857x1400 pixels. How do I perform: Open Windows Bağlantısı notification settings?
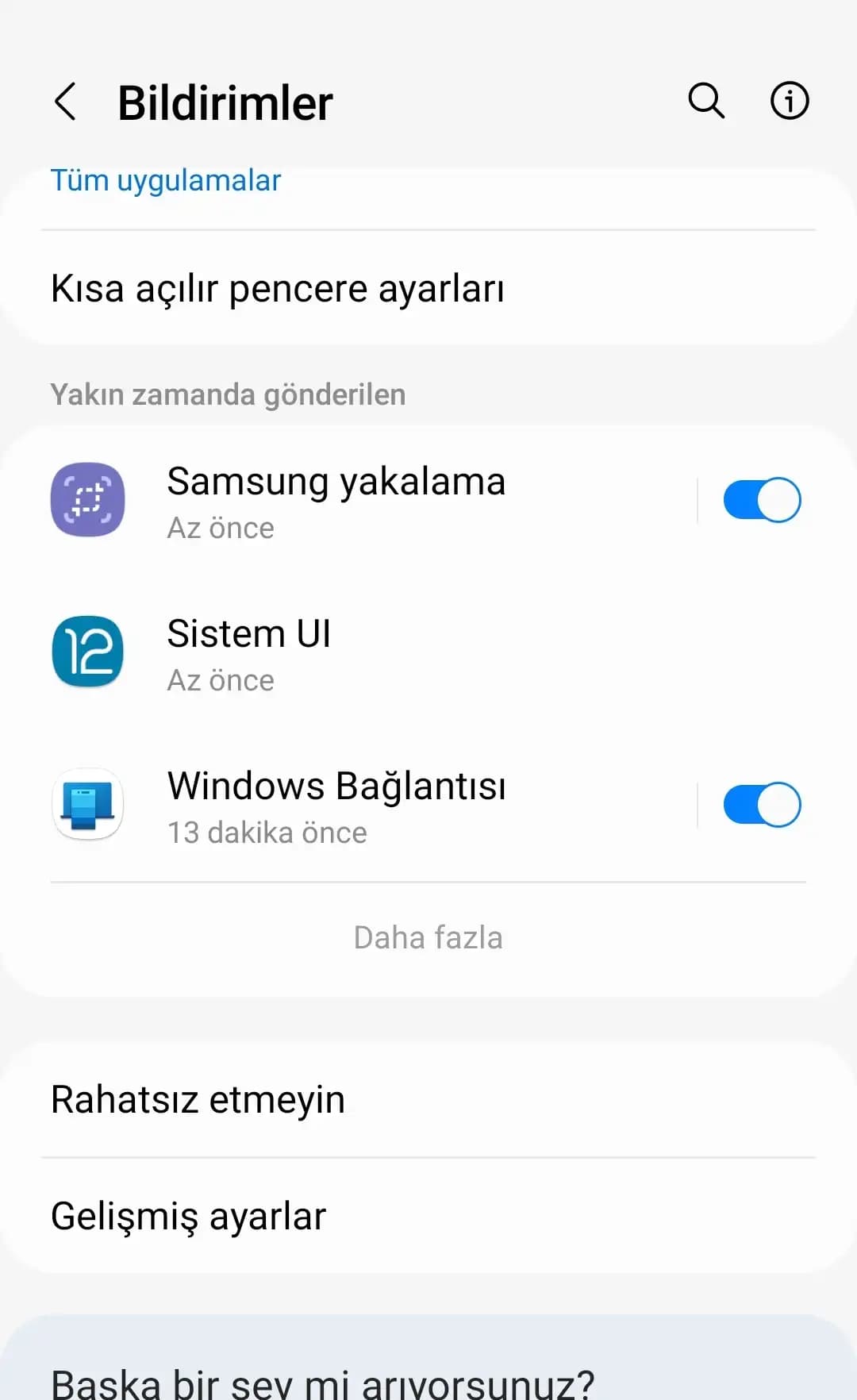[336, 806]
